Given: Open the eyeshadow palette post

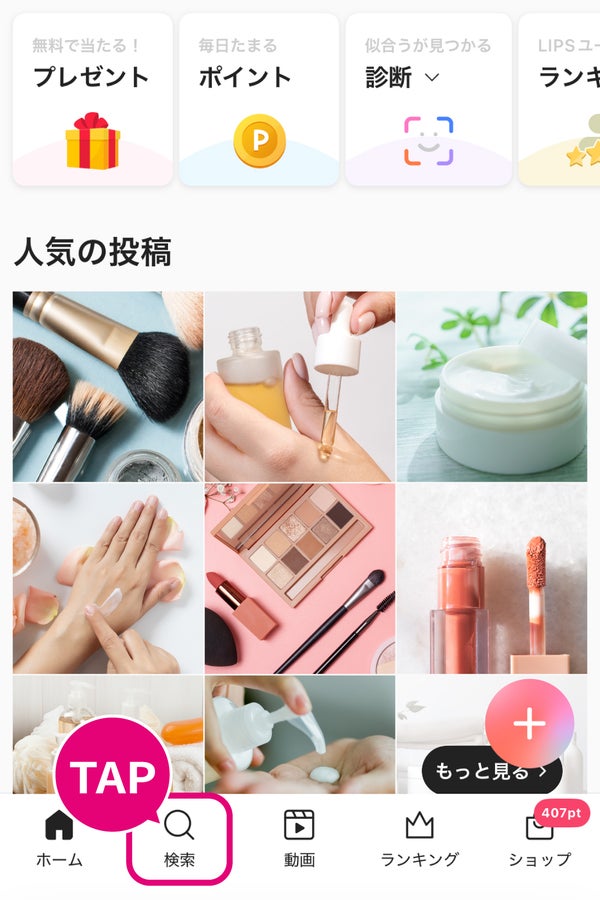Looking at the screenshot, I should click(x=300, y=579).
